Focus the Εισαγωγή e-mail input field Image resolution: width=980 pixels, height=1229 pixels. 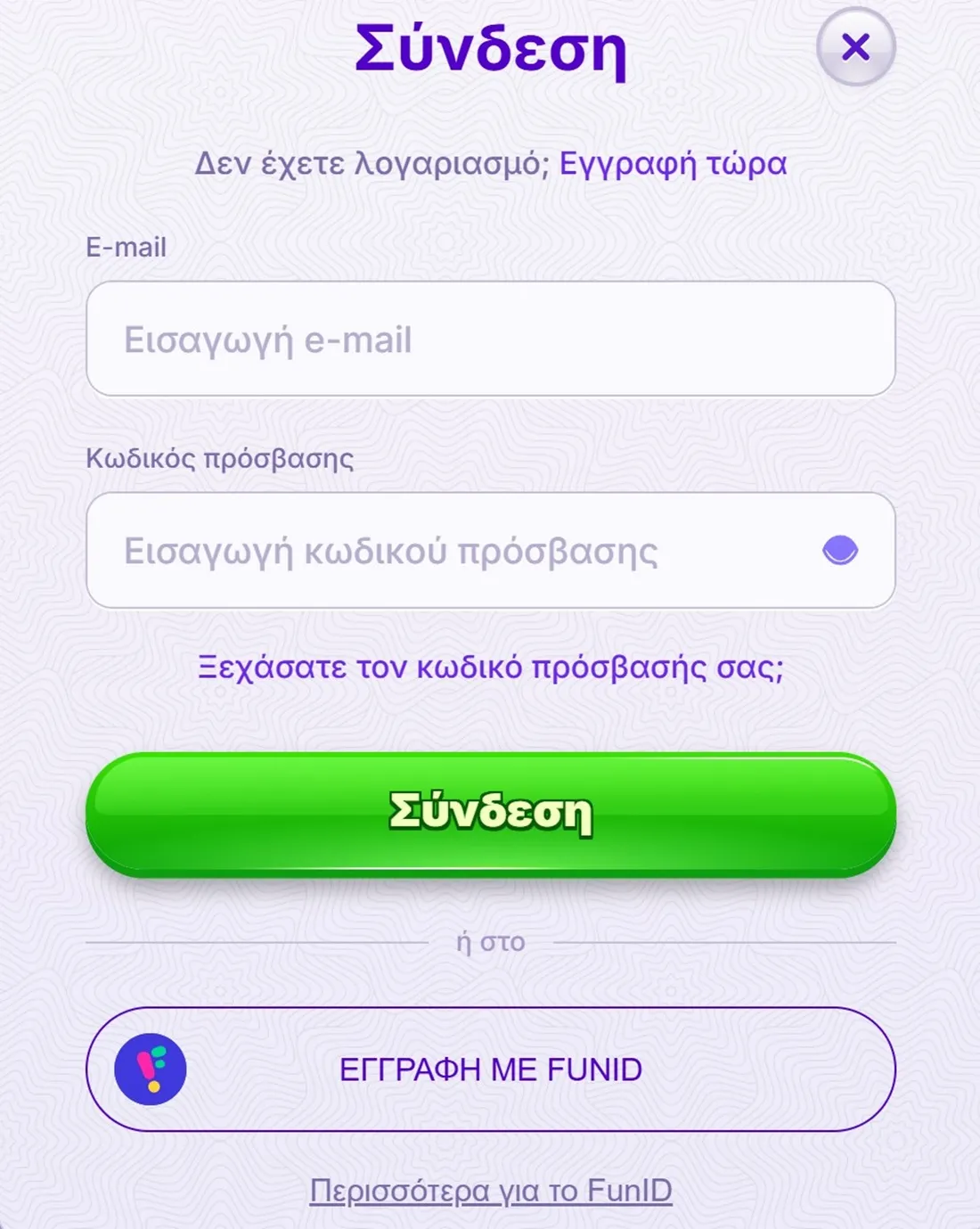pos(490,340)
